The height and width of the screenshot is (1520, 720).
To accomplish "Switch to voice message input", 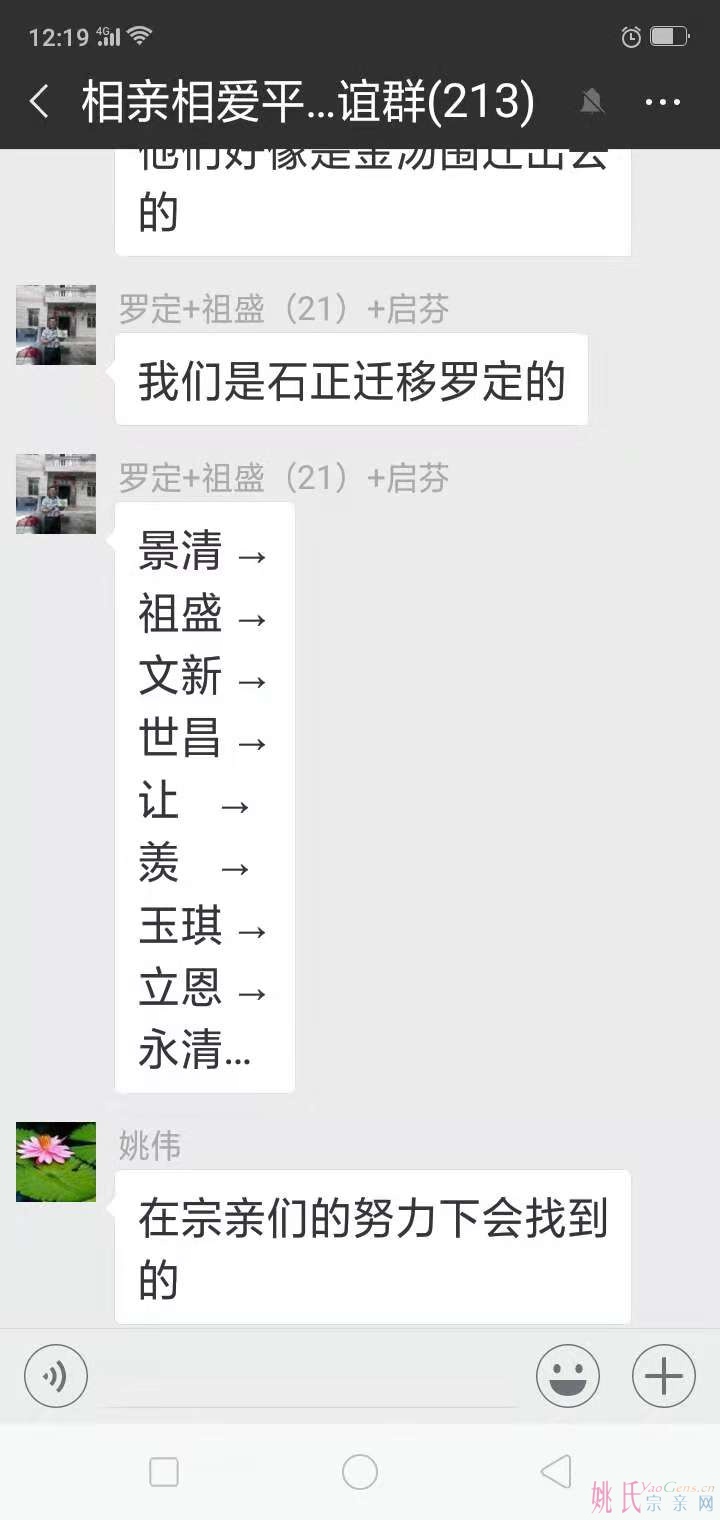I will coord(56,1377).
